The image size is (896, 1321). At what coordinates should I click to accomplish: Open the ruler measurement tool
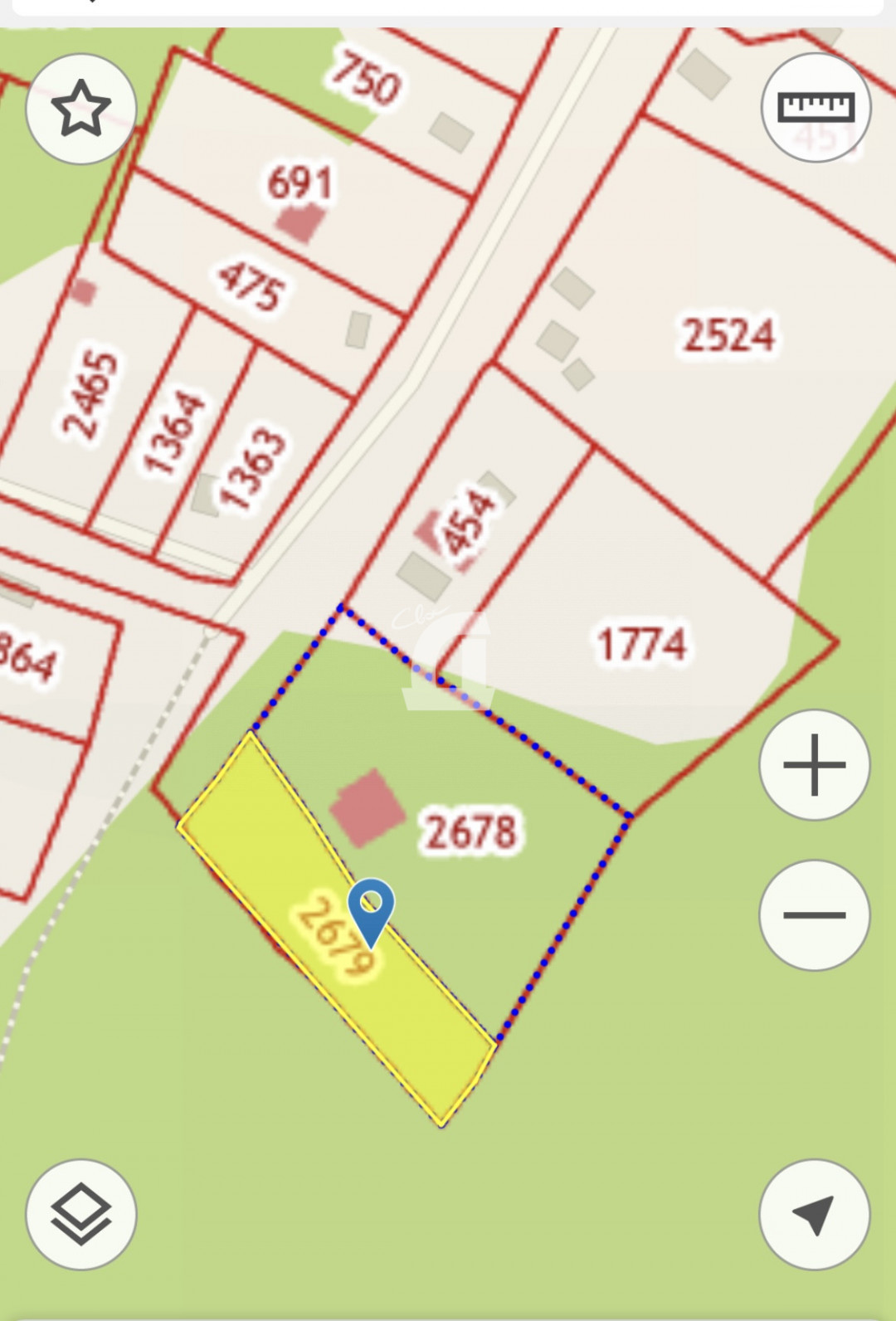coord(816,107)
